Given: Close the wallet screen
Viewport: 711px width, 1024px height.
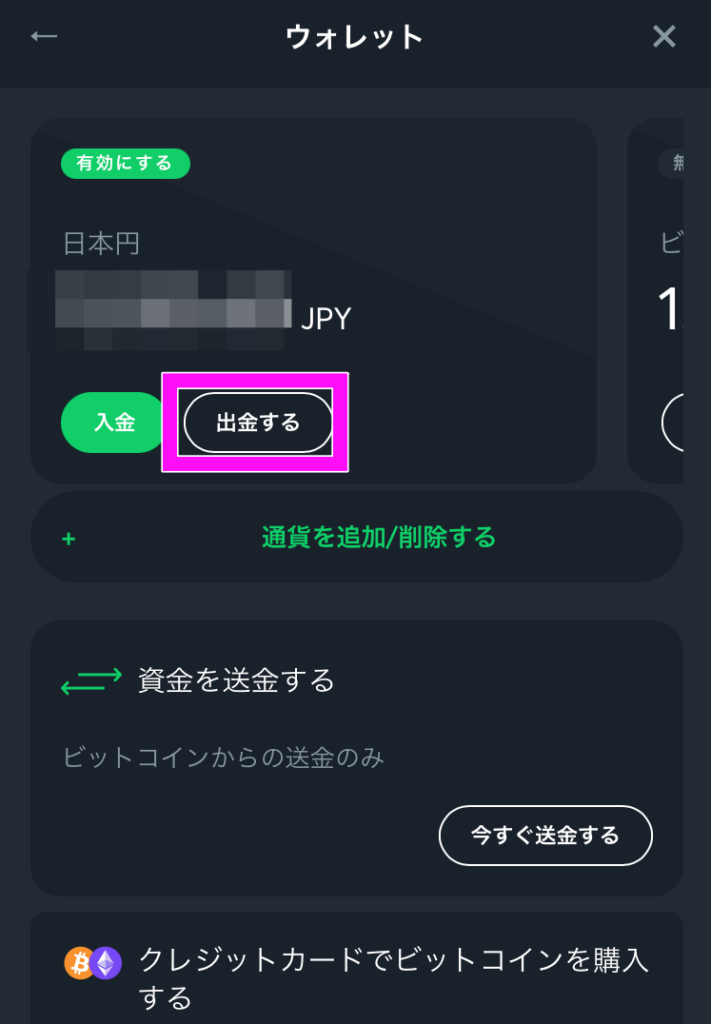Looking at the screenshot, I should click(664, 37).
